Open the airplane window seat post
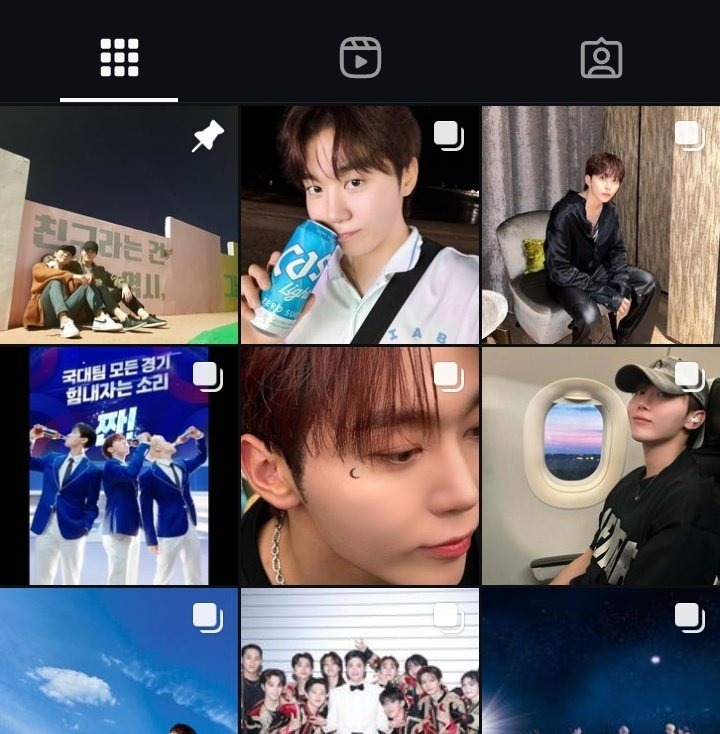 coord(600,466)
